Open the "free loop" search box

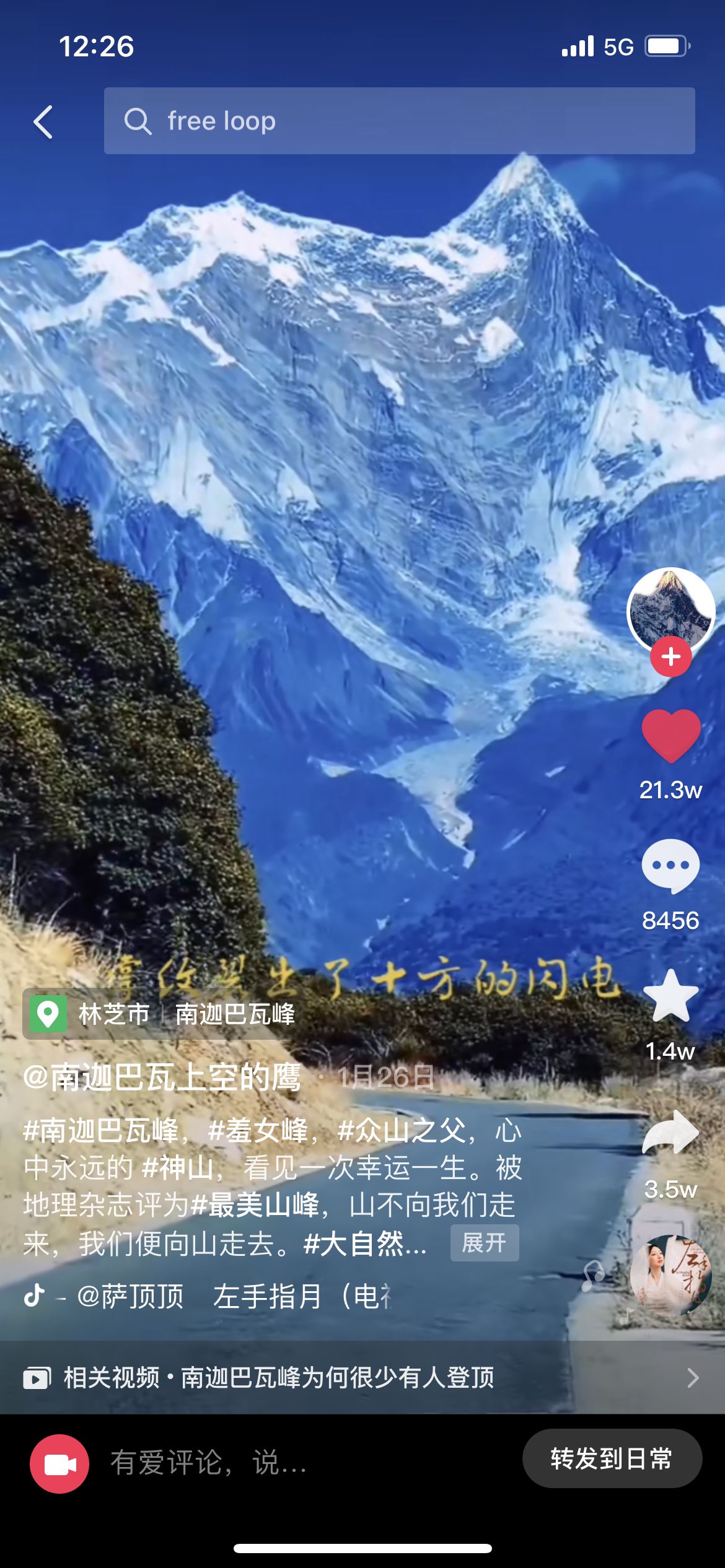(399, 121)
